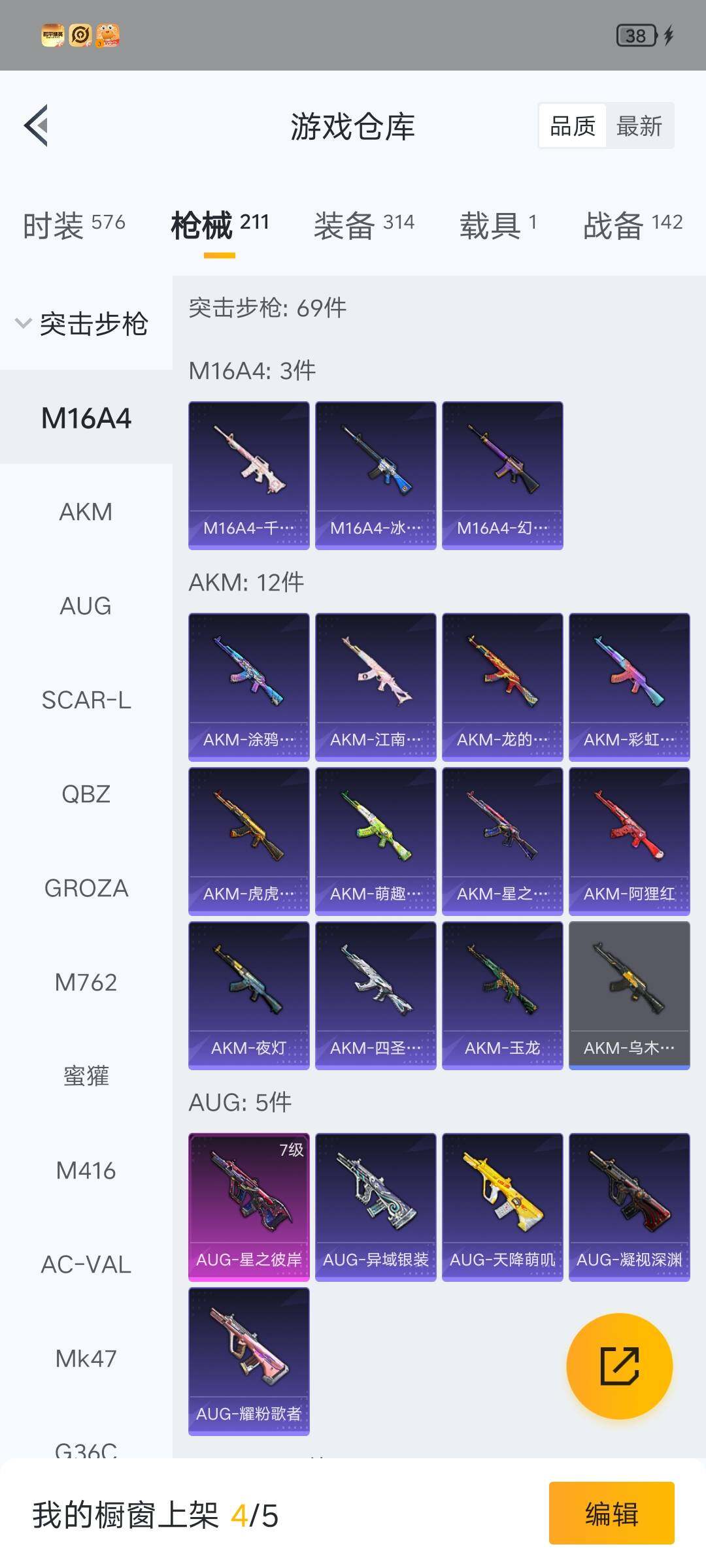Collapse the 突击步枪 category
706x1568 pixels.
pyautogui.click(x=83, y=323)
